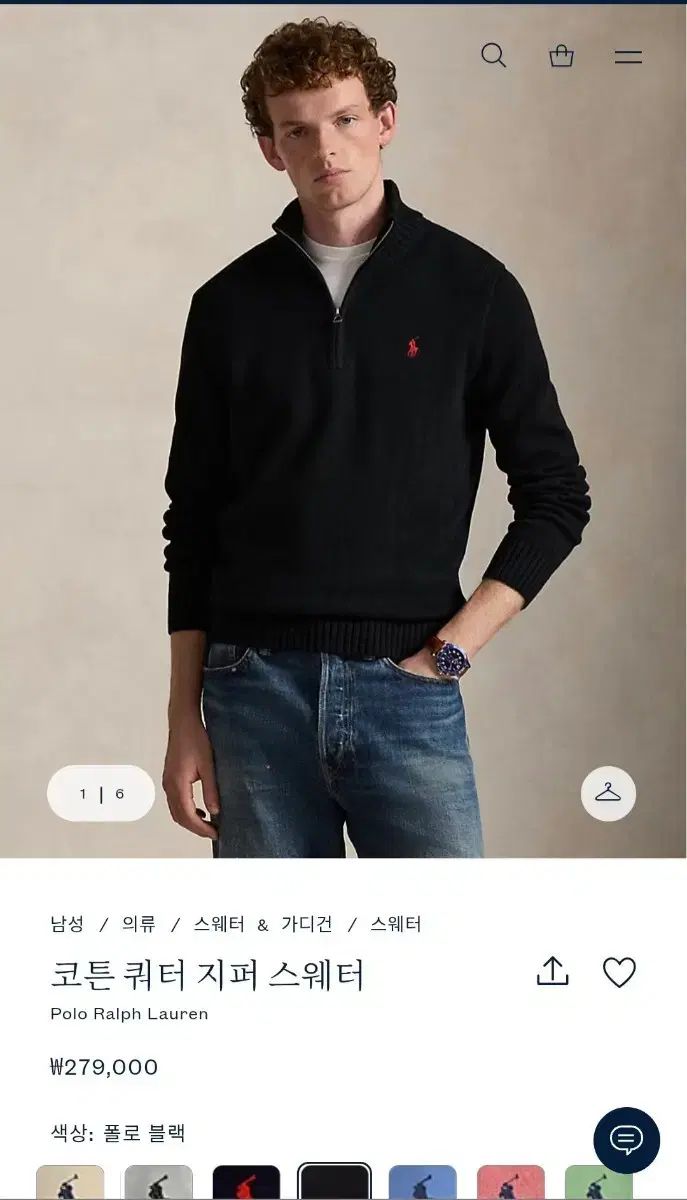
Task: Go to 남성 breadcrumb
Action: coord(67,924)
